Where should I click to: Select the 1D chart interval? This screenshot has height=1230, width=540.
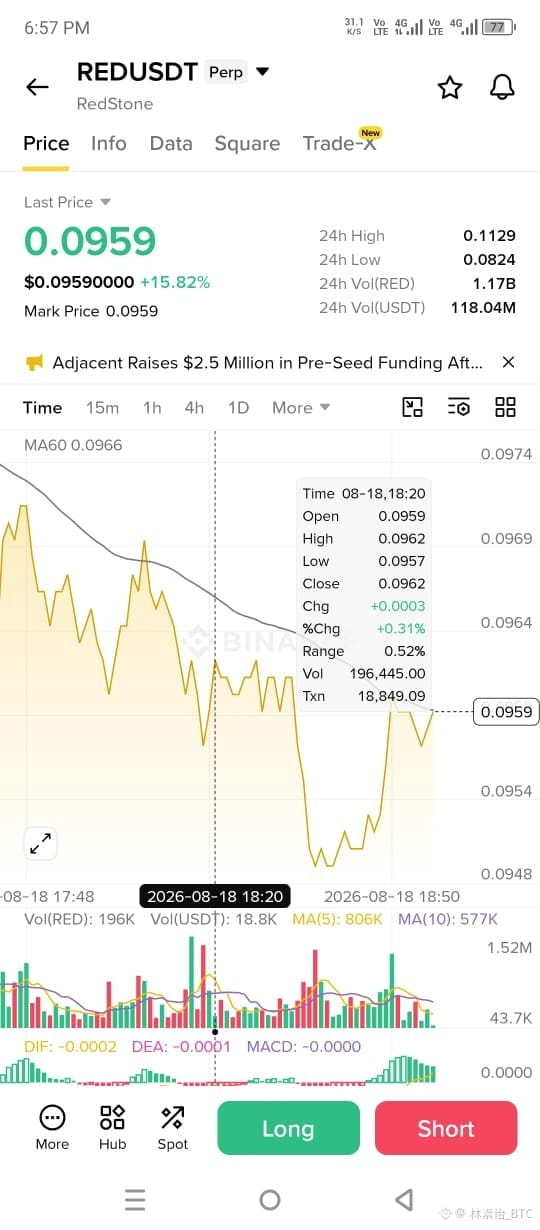tap(238, 407)
